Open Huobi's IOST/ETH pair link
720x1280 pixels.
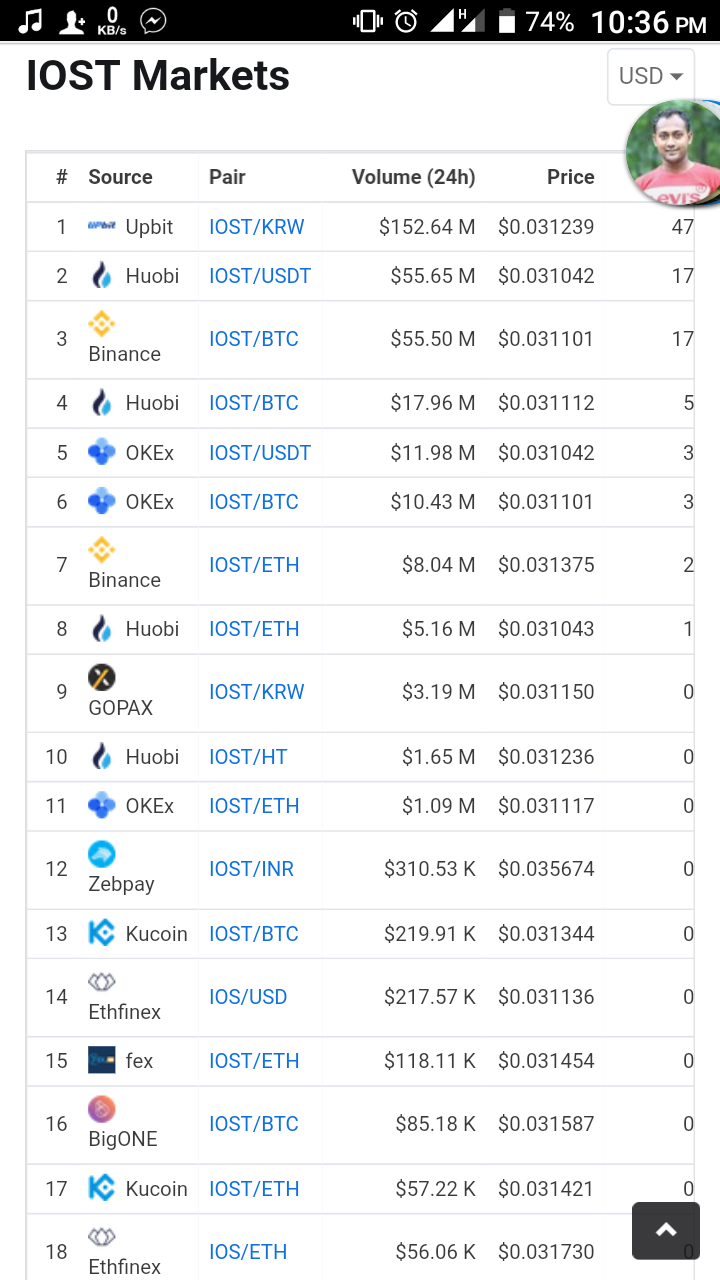(x=254, y=629)
